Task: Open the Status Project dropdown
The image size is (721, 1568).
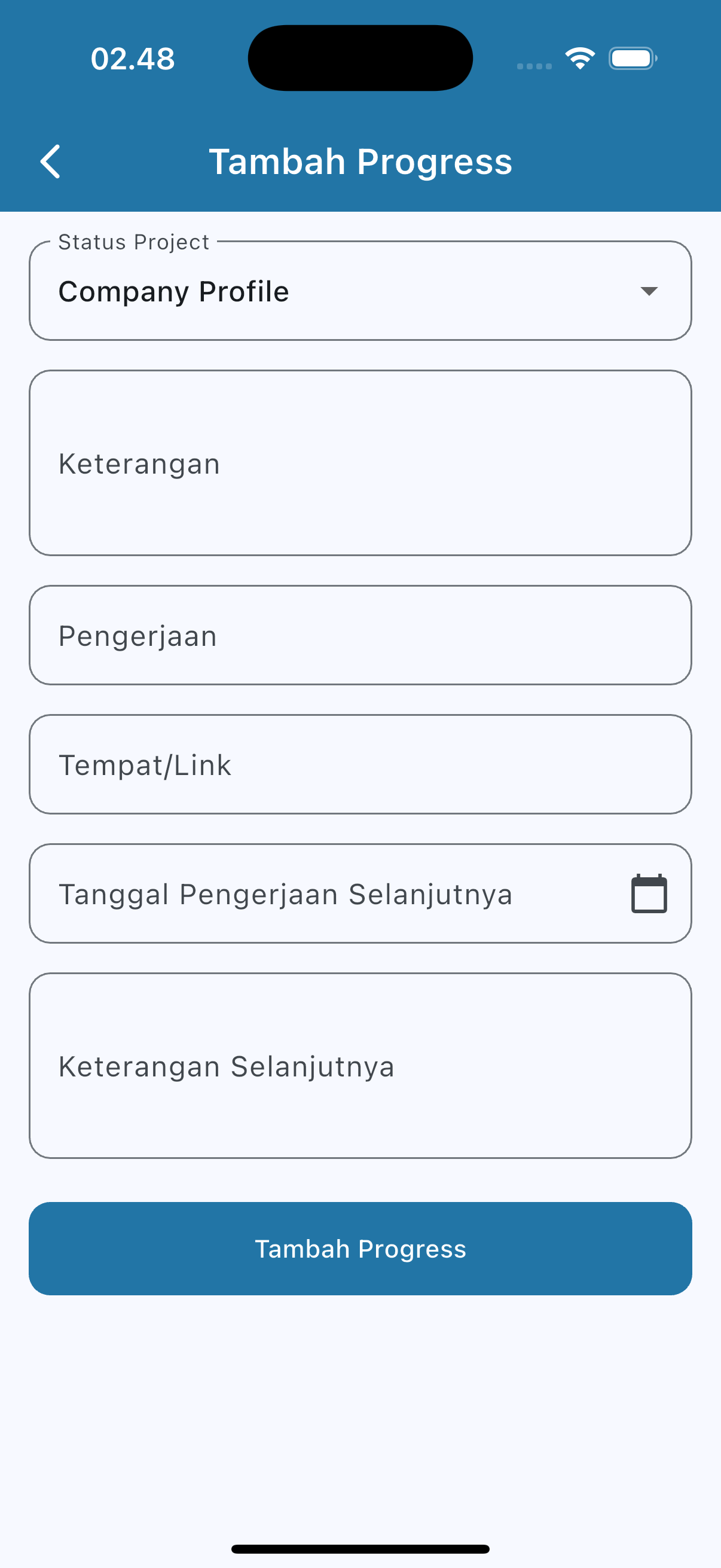Action: click(x=360, y=291)
